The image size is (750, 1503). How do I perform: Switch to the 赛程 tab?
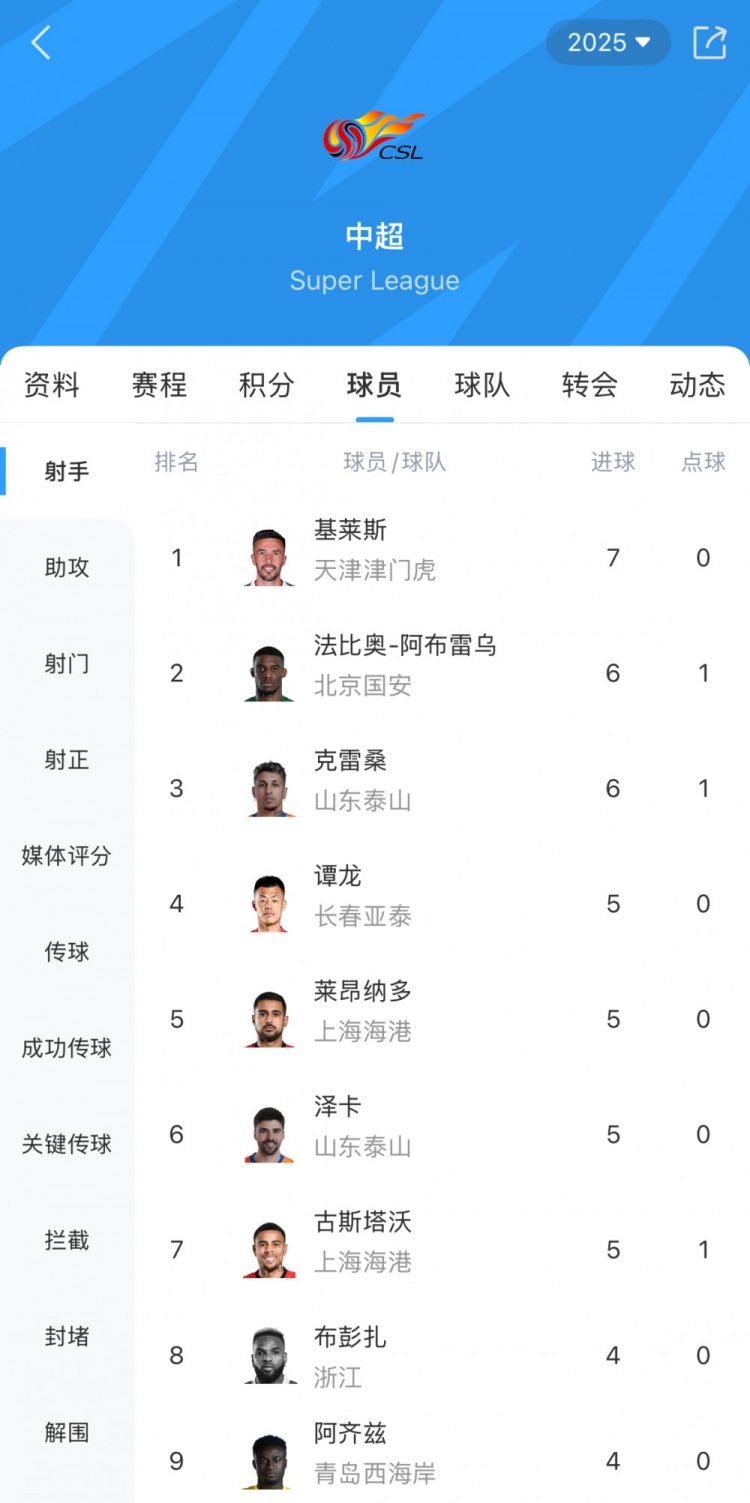pos(159,385)
